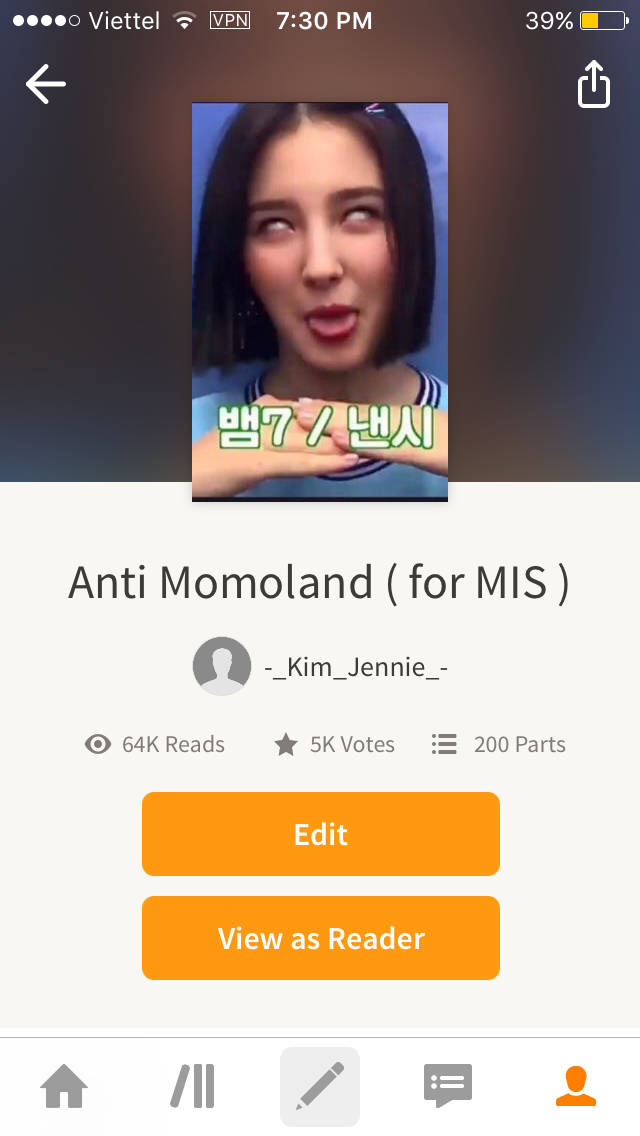Go back using the arrow icon
This screenshot has width=640, height=1136.
tap(45, 84)
